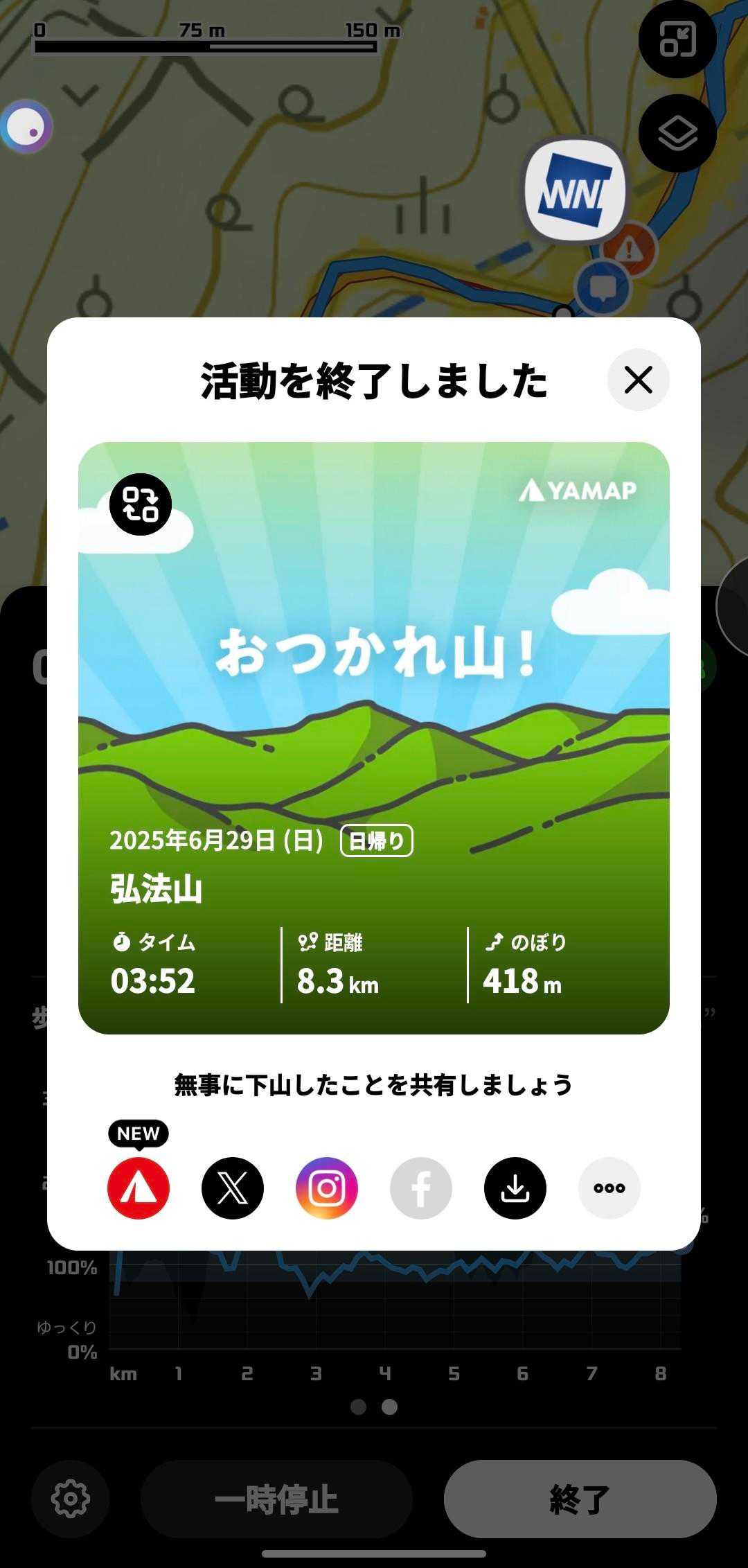Download the activity card image

coord(515,1188)
